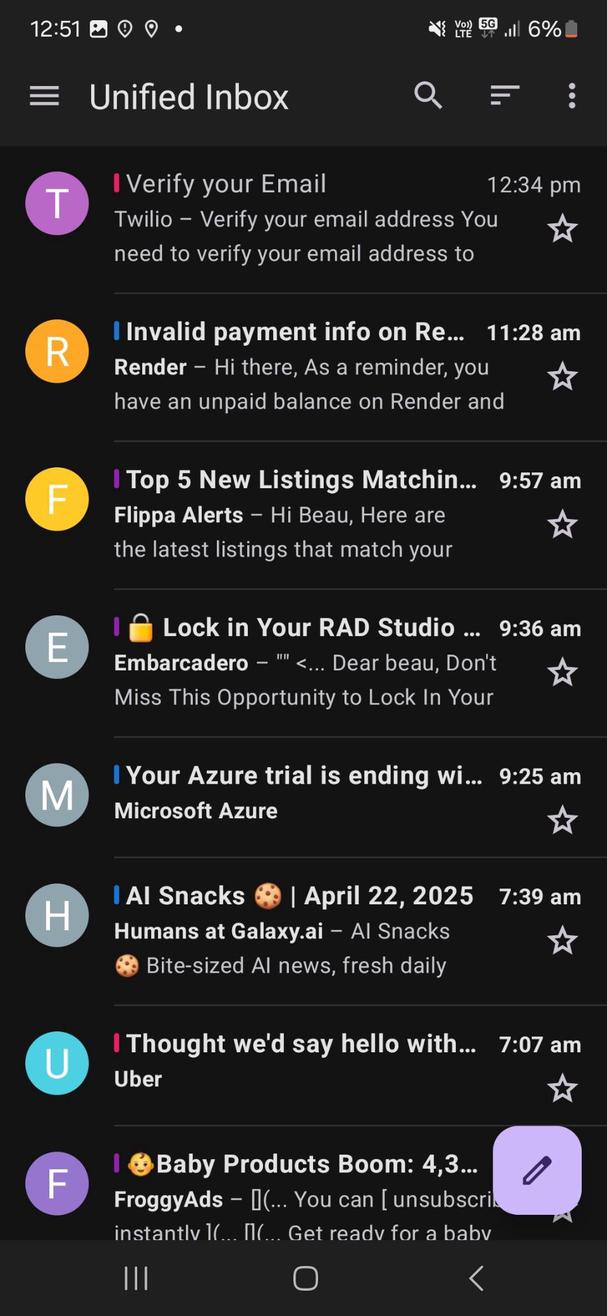Select the Uber email via its avatar
The width and height of the screenshot is (607, 1316).
[57, 1063]
